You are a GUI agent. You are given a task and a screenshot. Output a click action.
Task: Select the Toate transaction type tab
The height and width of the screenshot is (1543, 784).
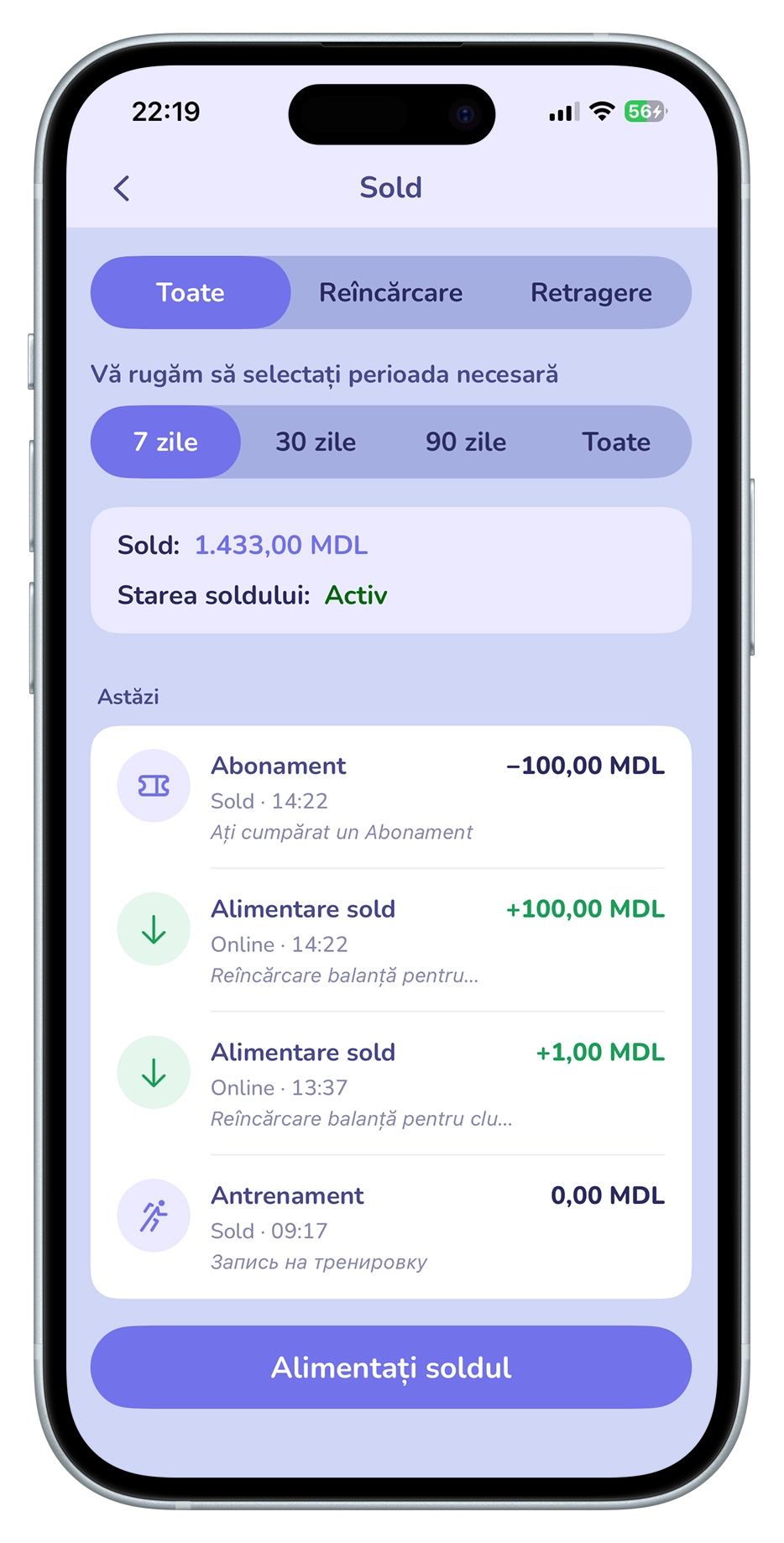191,292
